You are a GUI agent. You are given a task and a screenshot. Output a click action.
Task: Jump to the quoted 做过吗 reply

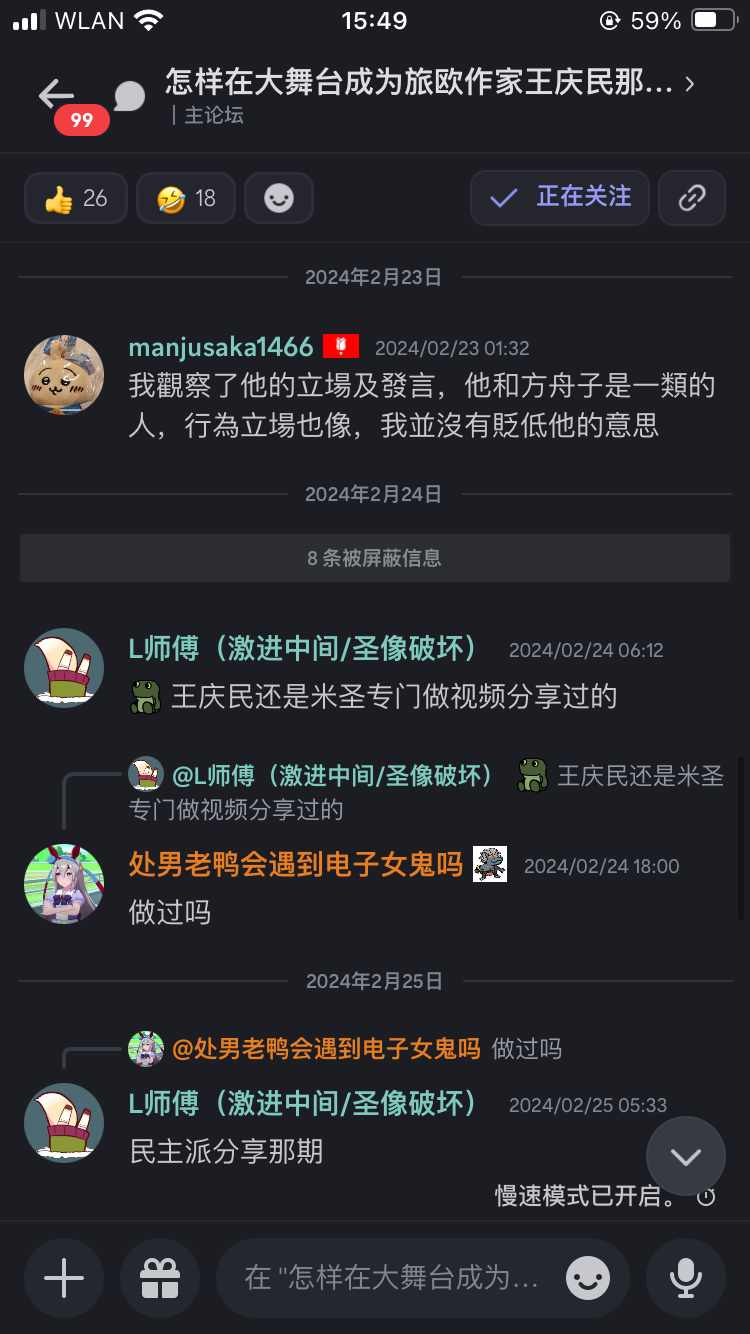366,1048
